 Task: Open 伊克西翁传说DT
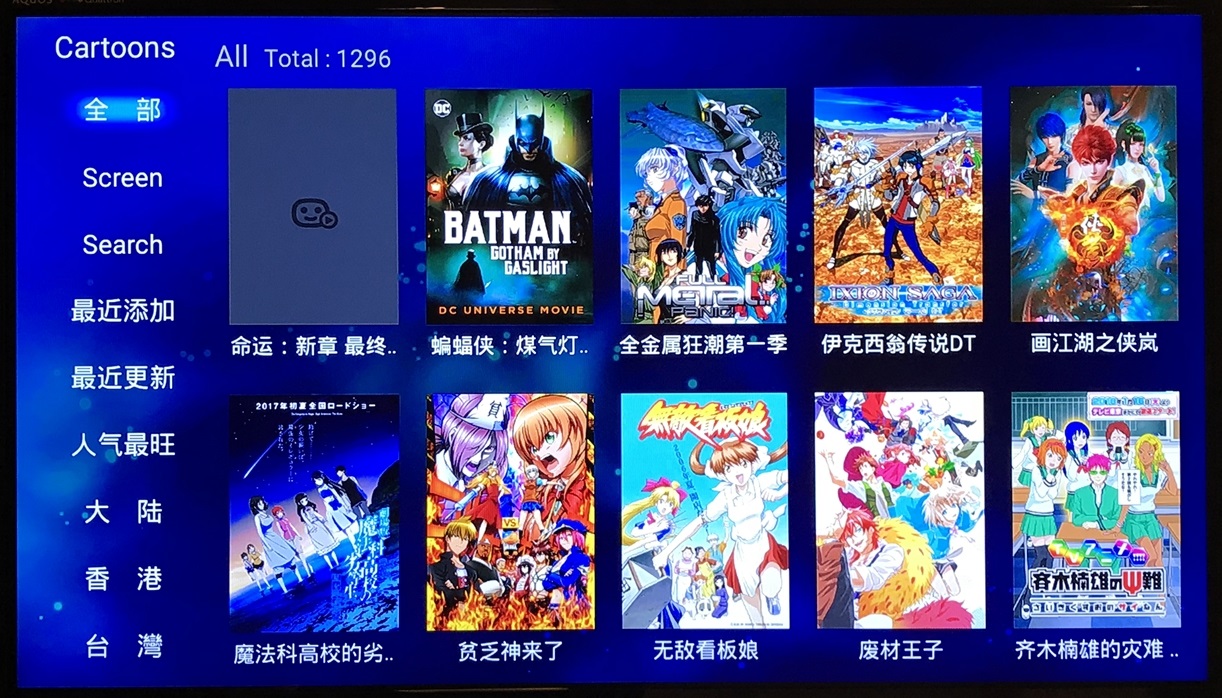point(897,206)
